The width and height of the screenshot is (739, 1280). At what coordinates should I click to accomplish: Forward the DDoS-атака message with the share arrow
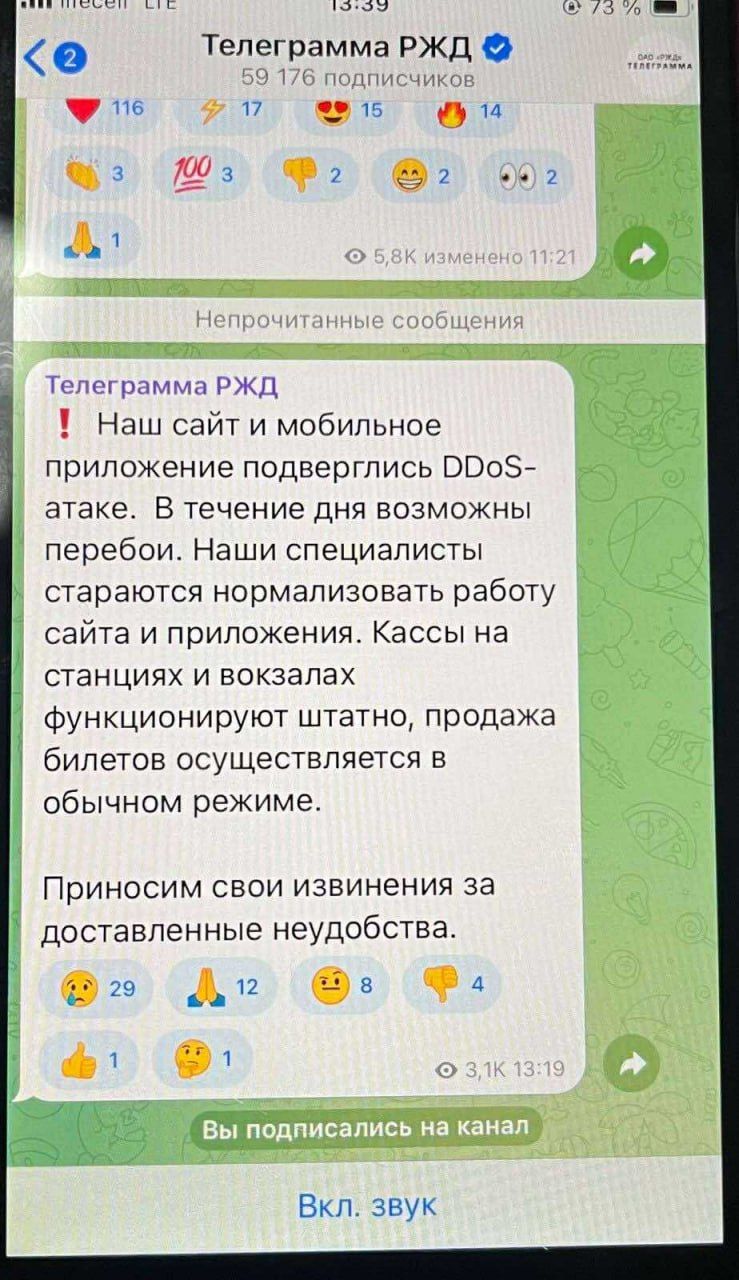(x=633, y=1066)
